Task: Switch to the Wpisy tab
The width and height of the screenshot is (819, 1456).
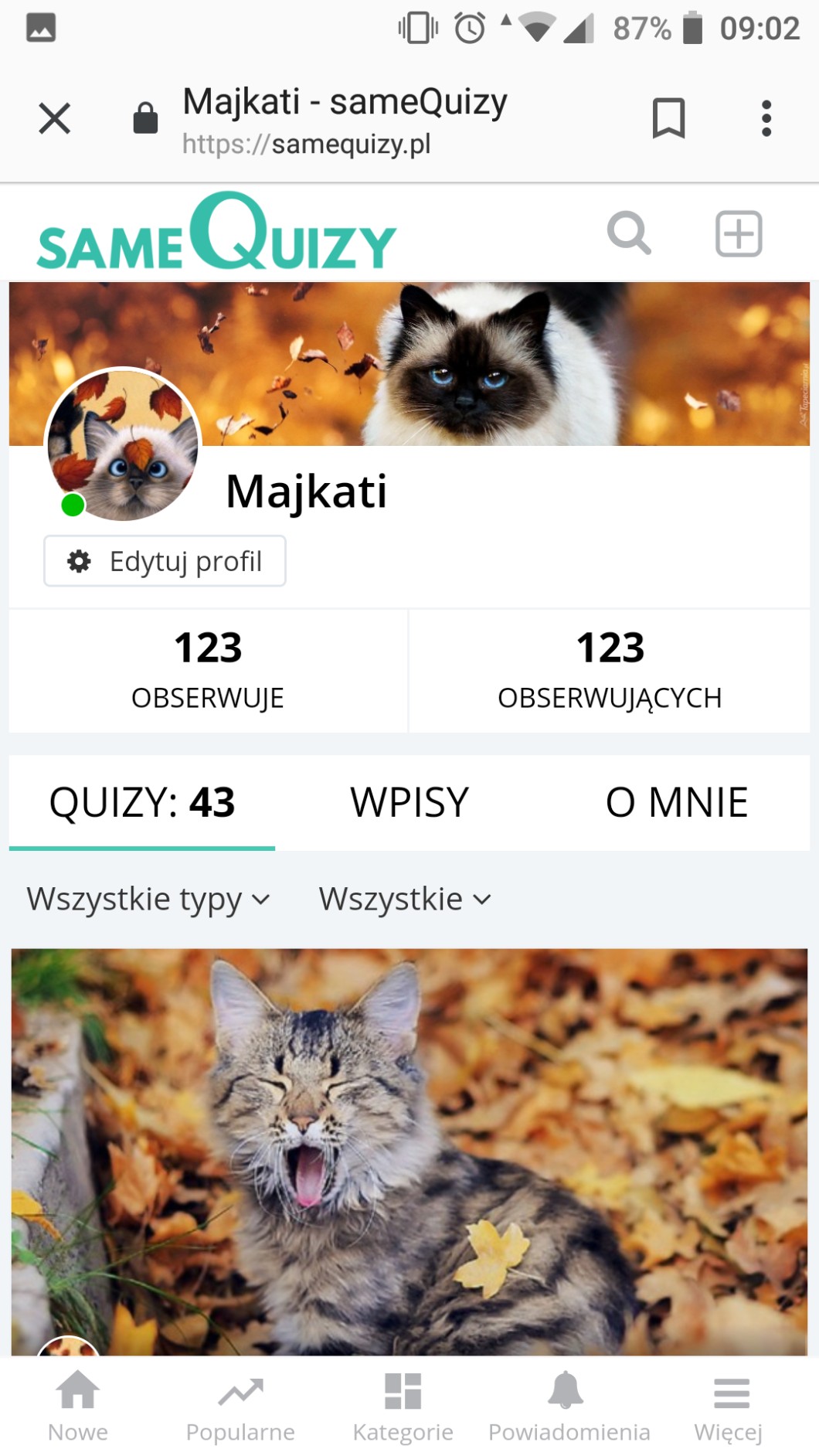Action: [409, 802]
